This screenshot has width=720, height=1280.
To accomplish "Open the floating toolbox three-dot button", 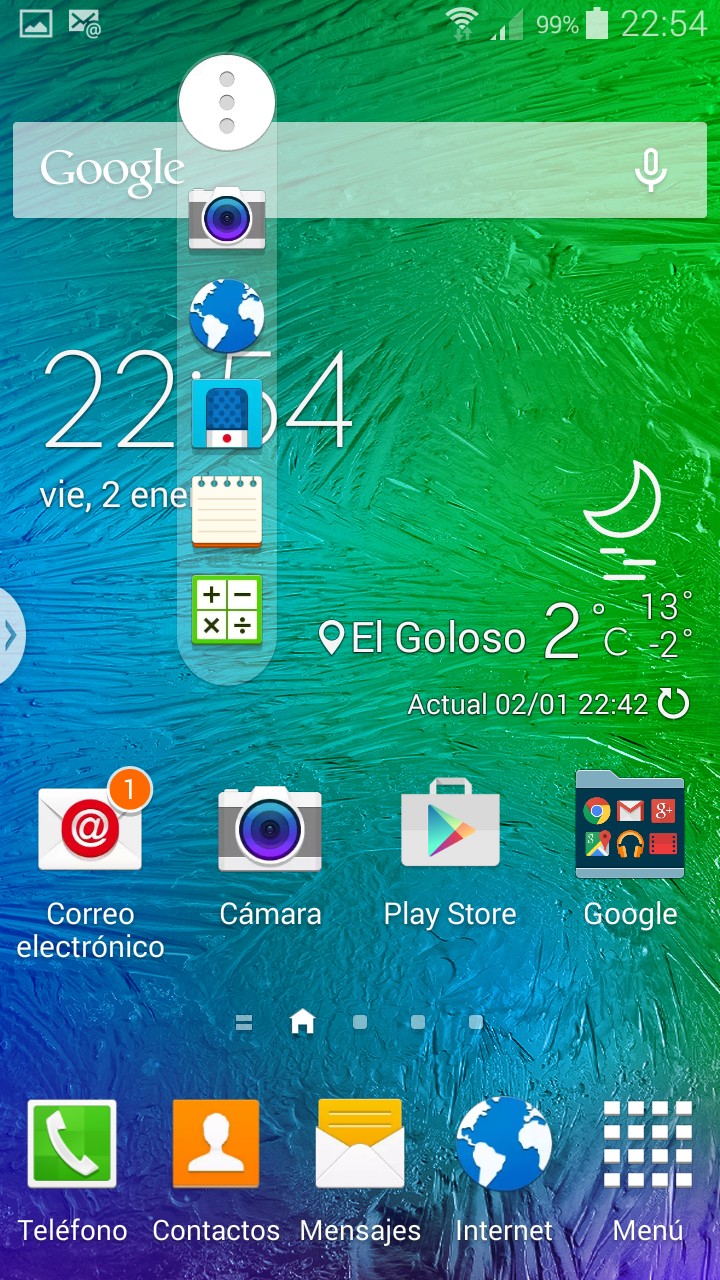I will (227, 102).
